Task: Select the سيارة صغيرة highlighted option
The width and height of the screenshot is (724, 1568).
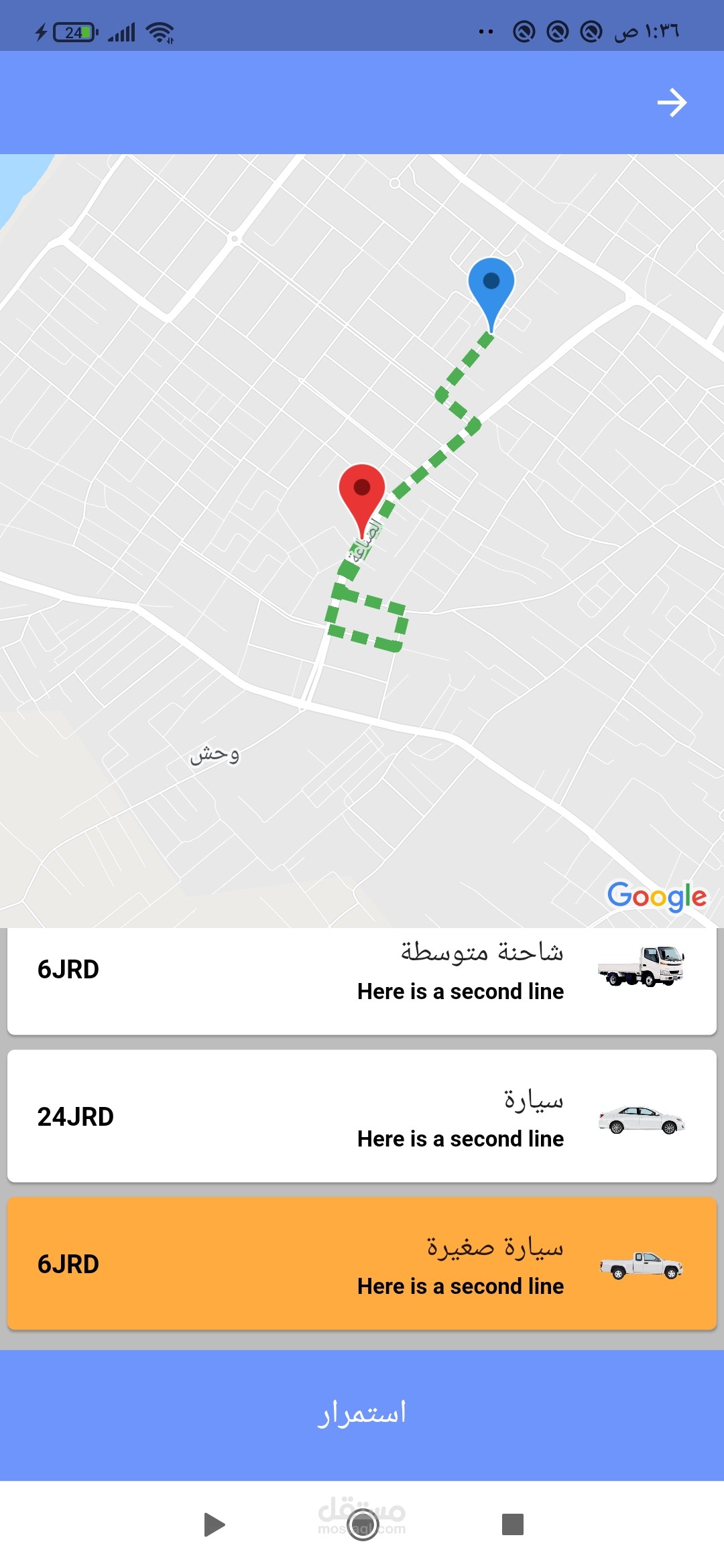Action: pyautogui.click(x=362, y=1264)
